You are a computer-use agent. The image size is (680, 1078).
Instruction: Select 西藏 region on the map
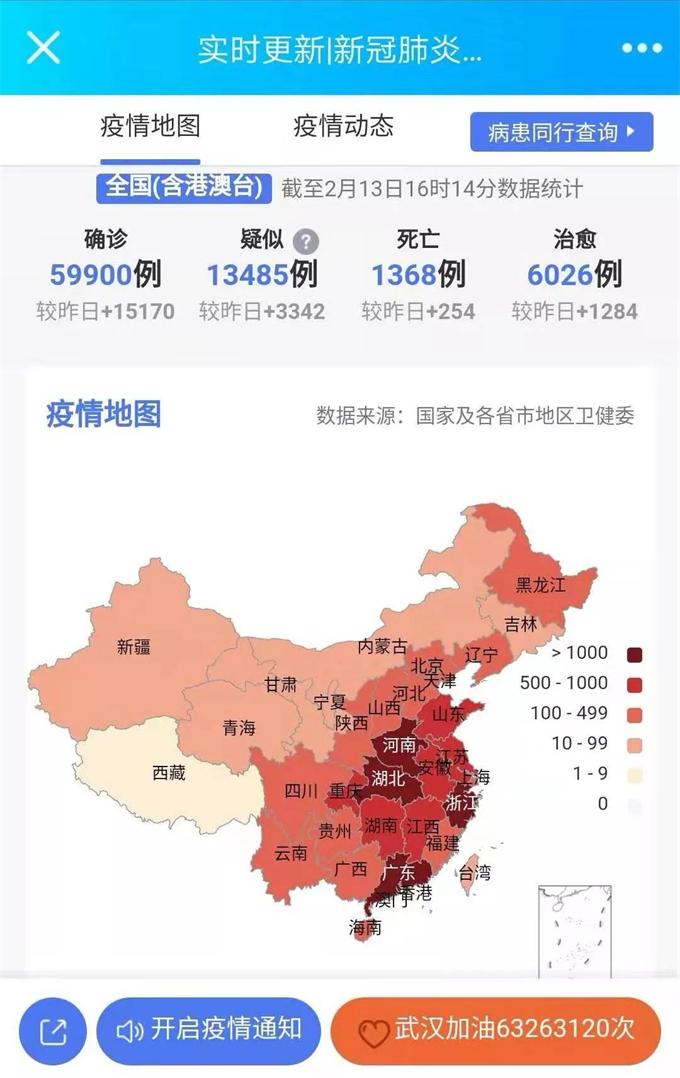point(168,773)
